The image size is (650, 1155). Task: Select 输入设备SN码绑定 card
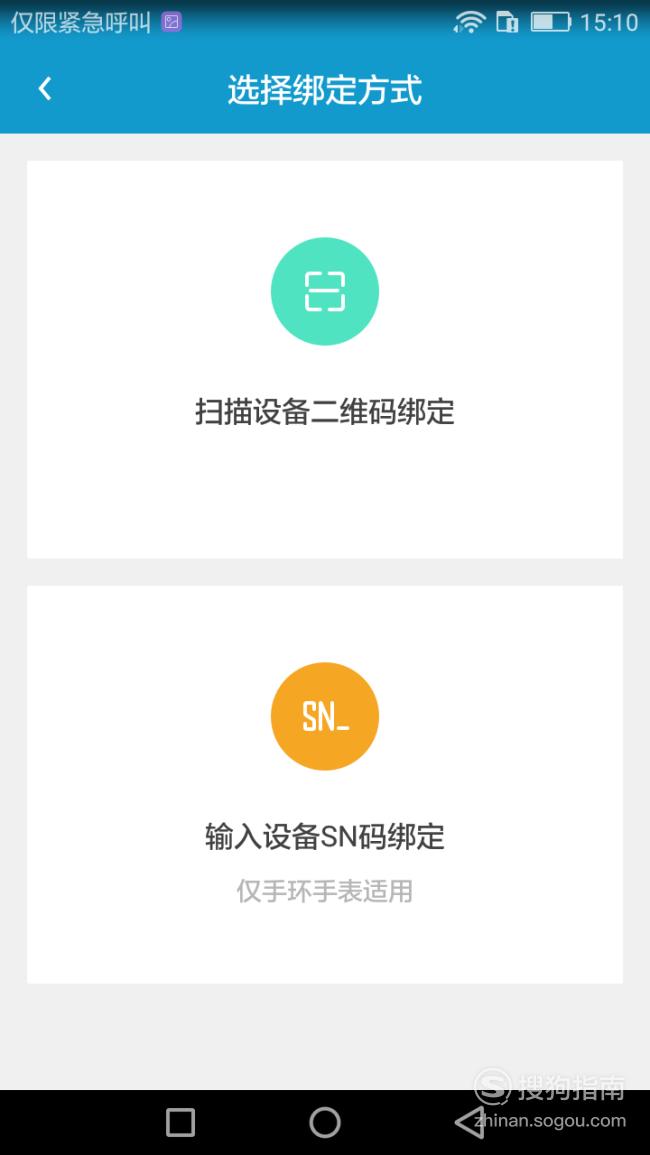(x=325, y=784)
